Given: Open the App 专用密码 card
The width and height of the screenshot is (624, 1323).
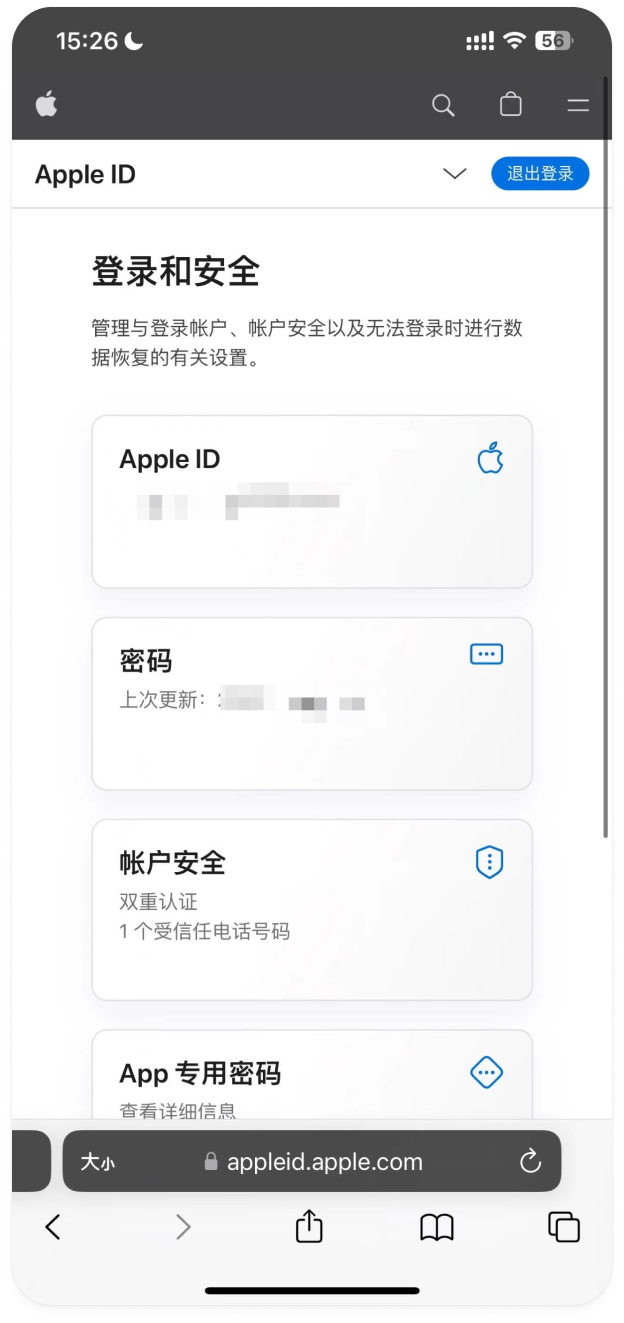Looking at the screenshot, I should point(312,1078).
